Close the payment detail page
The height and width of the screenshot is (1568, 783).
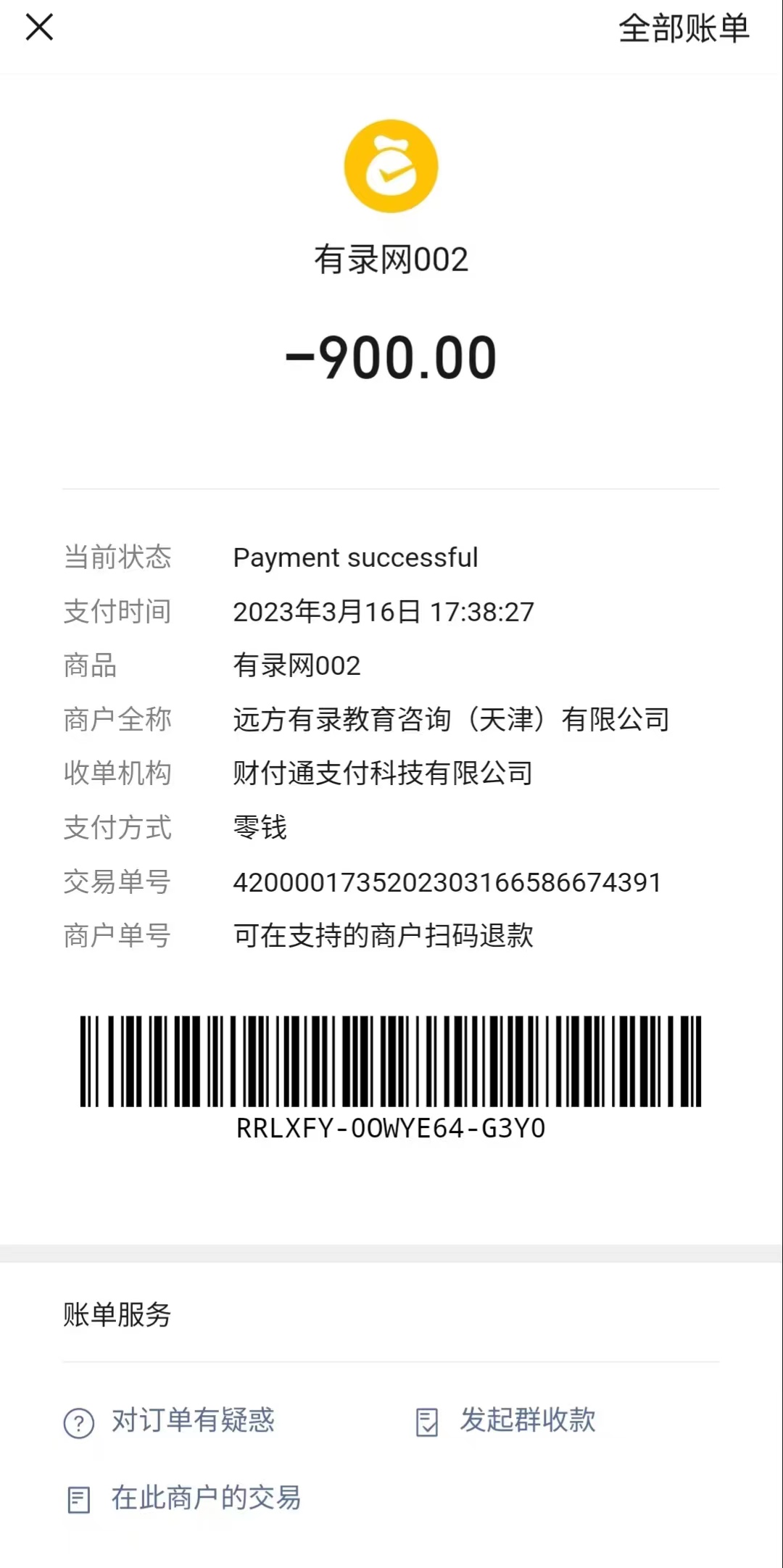coord(39,28)
